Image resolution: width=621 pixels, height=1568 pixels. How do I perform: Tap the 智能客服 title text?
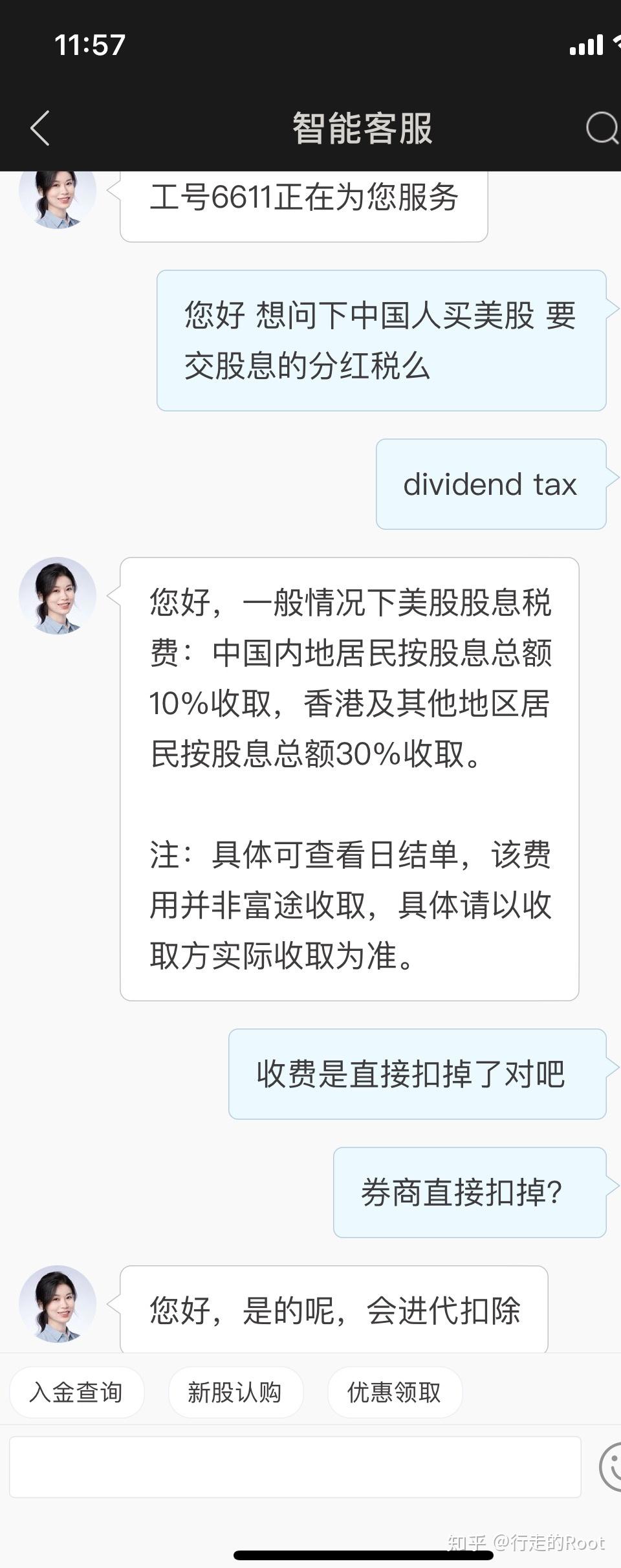click(362, 127)
